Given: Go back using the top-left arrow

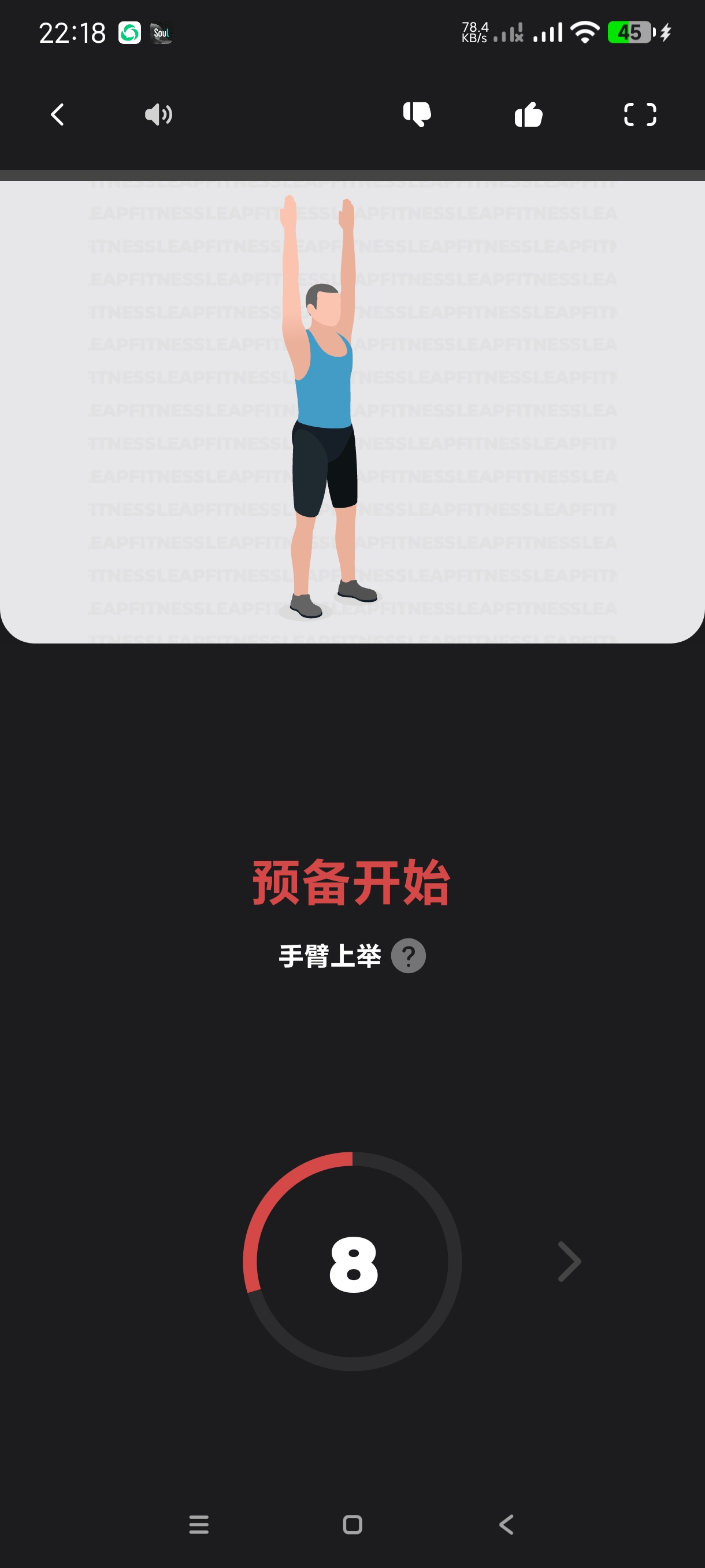Looking at the screenshot, I should 57,114.
